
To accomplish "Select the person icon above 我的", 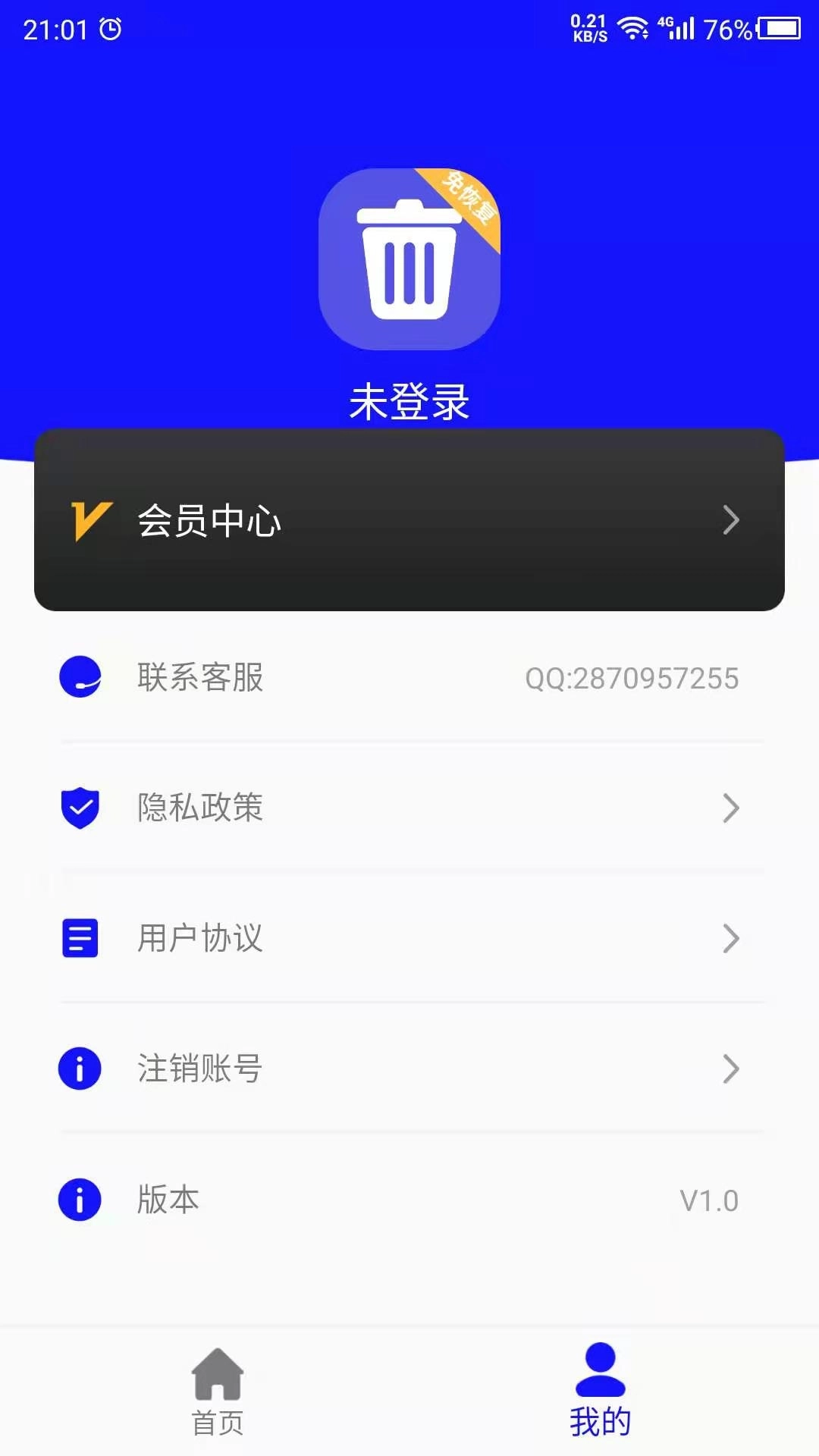I will [x=601, y=1370].
